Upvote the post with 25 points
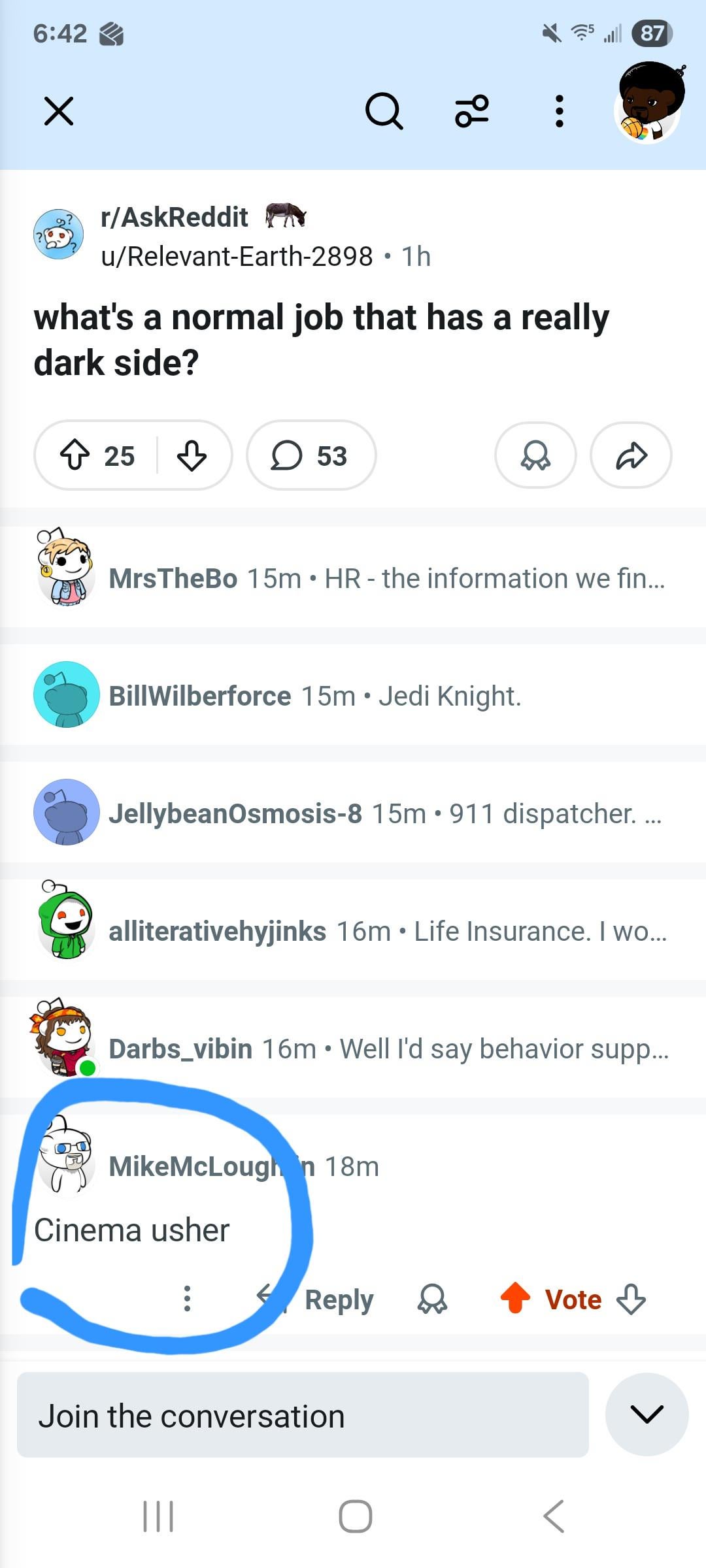Image resolution: width=706 pixels, height=1568 pixels. [x=75, y=455]
